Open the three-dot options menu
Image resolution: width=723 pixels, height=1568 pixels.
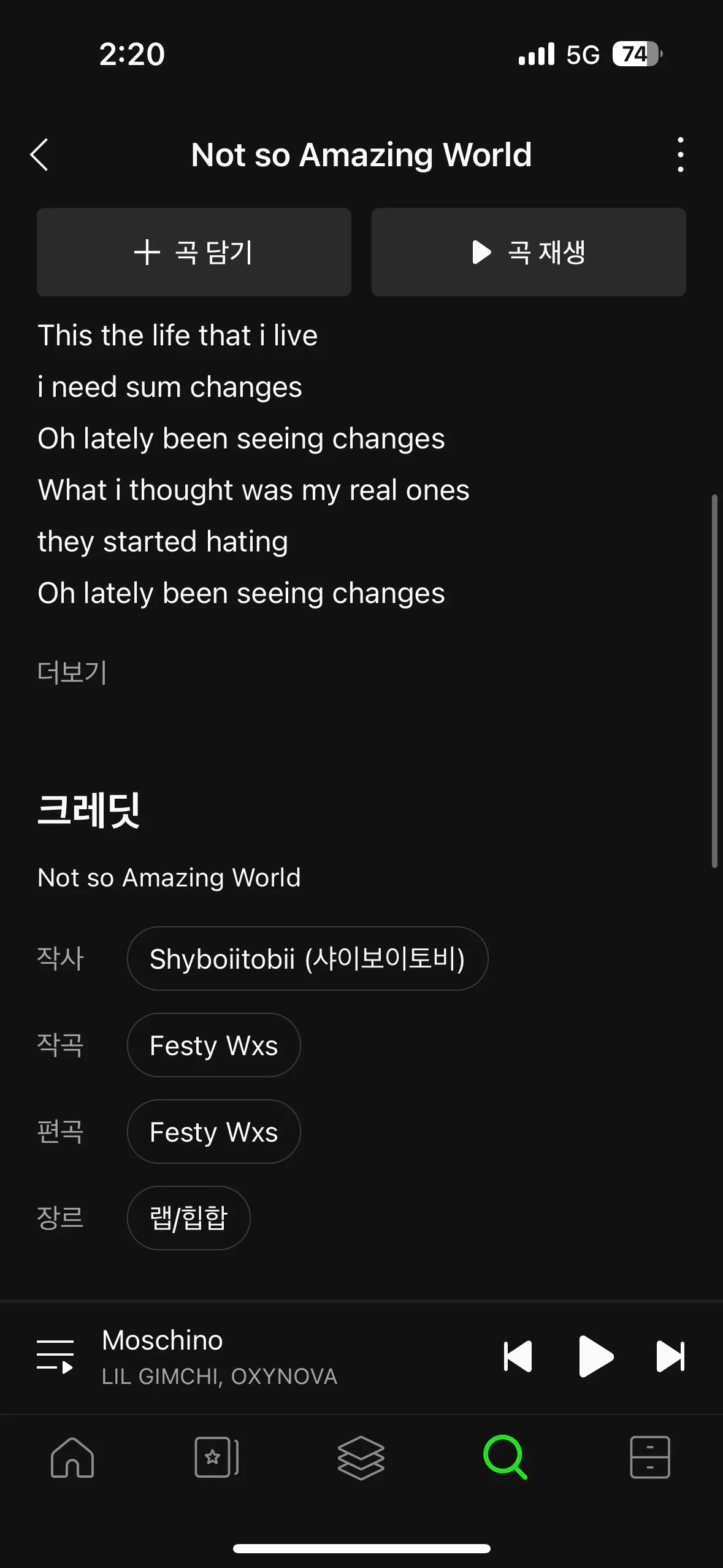click(679, 155)
